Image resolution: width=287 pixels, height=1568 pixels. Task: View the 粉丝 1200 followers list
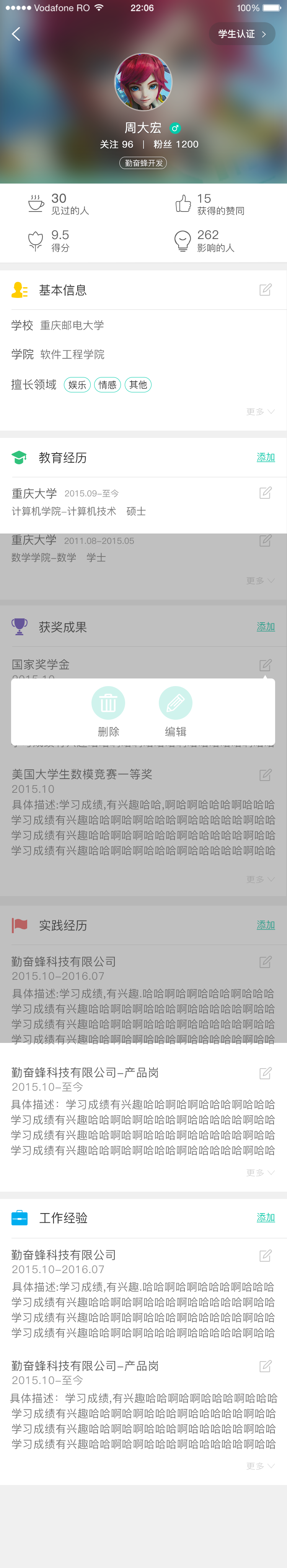(176, 144)
